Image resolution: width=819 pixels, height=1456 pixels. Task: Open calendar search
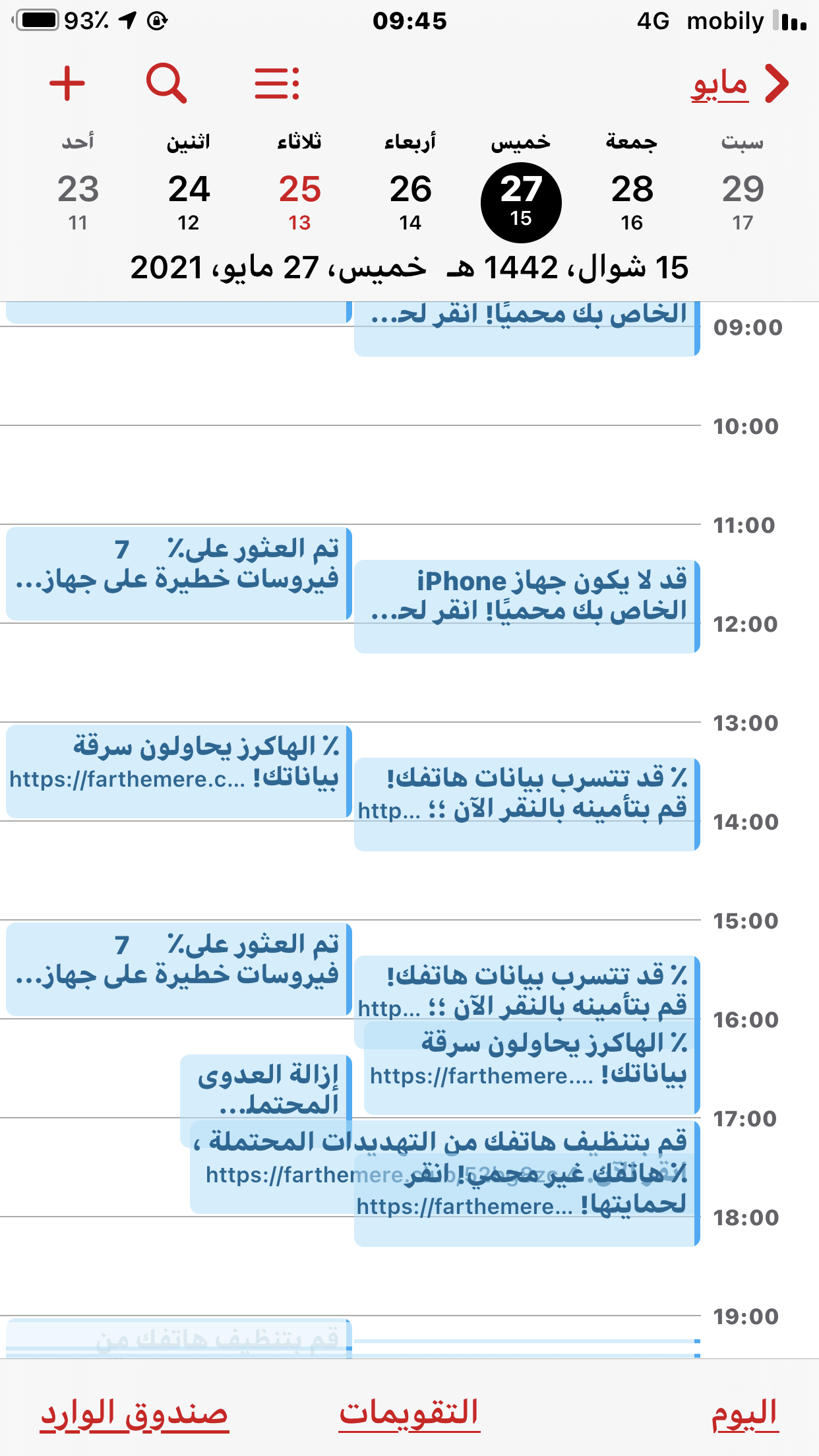[166, 83]
